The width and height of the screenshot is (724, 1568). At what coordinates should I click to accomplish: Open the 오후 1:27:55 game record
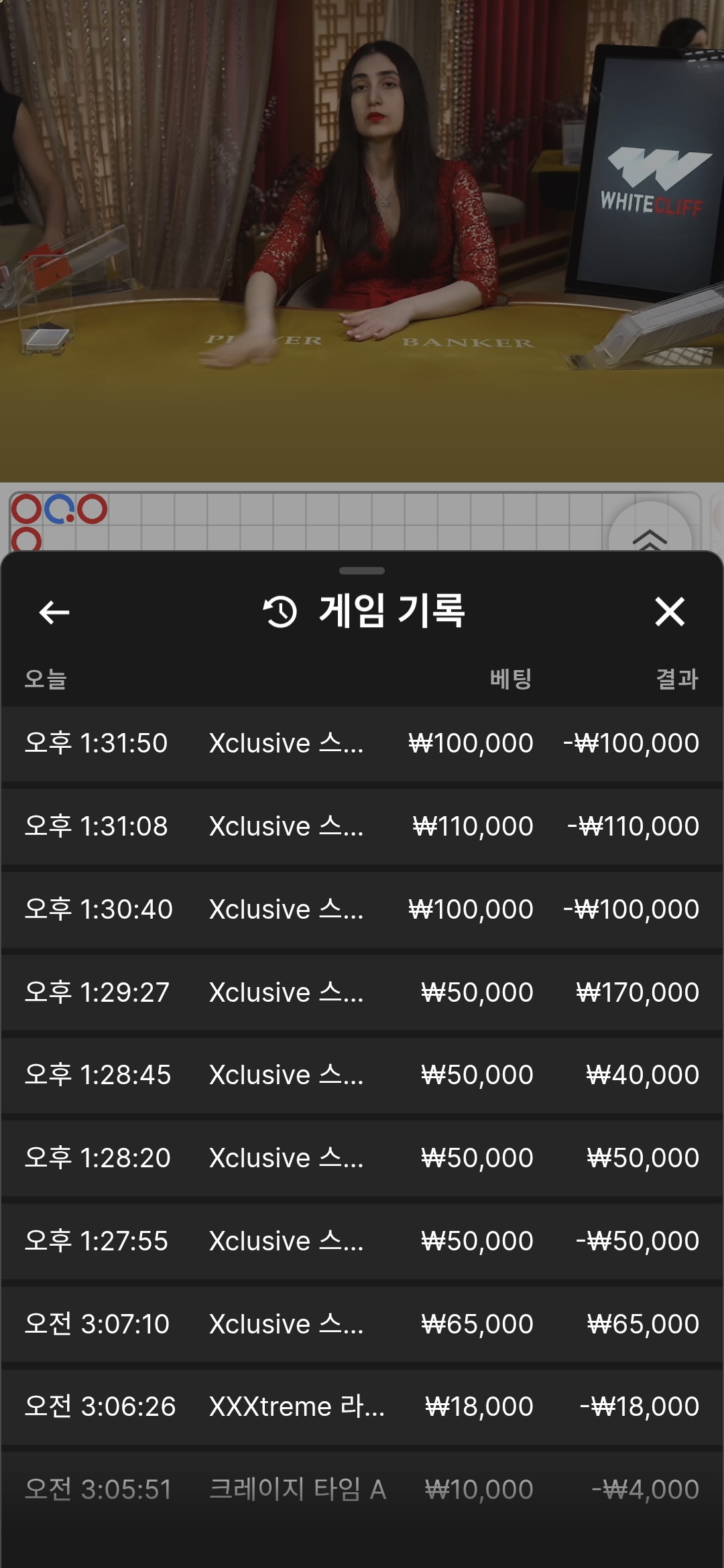point(362,1241)
